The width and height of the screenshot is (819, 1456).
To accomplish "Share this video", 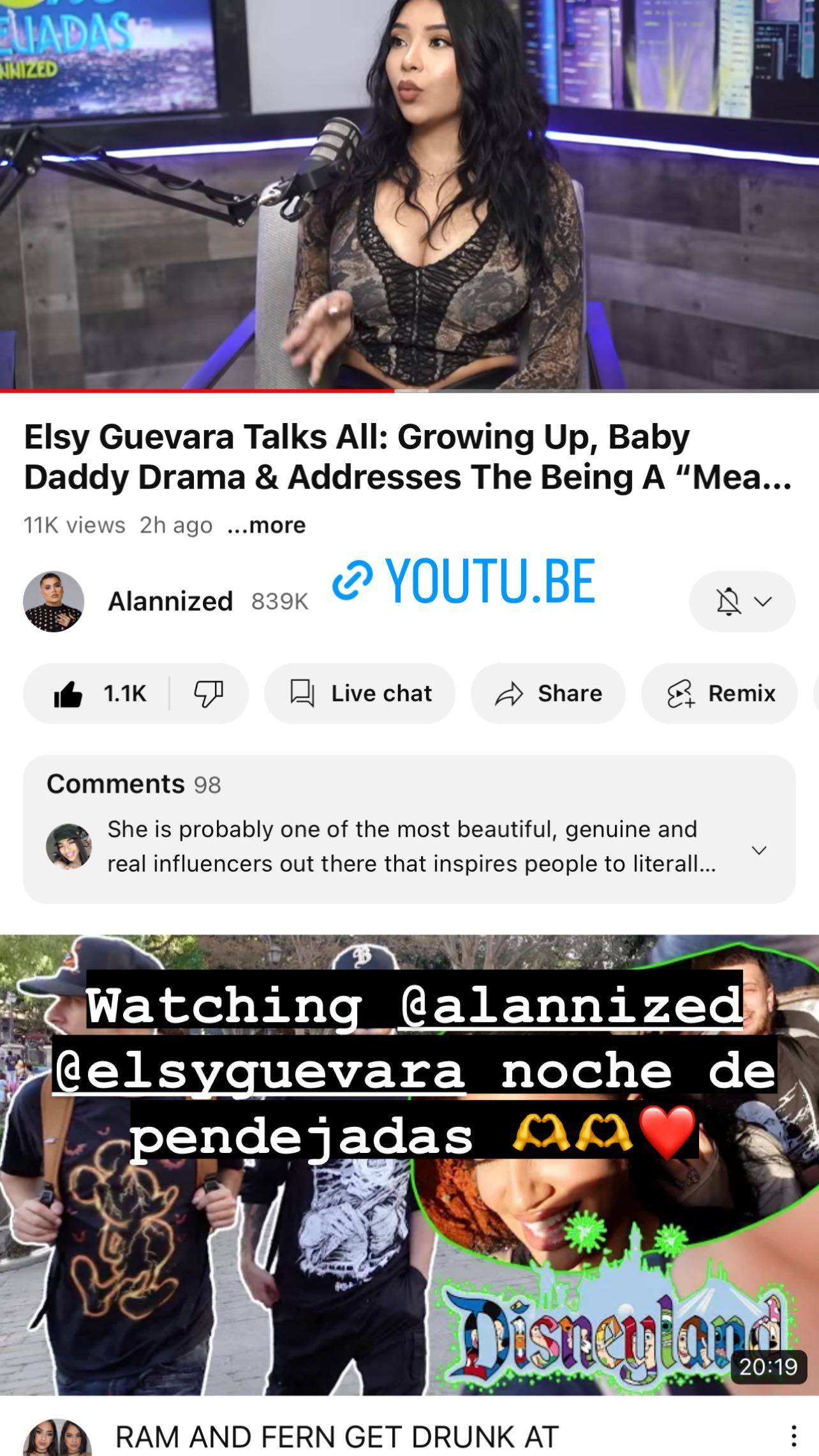I will pyautogui.click(x=548, y=694).
